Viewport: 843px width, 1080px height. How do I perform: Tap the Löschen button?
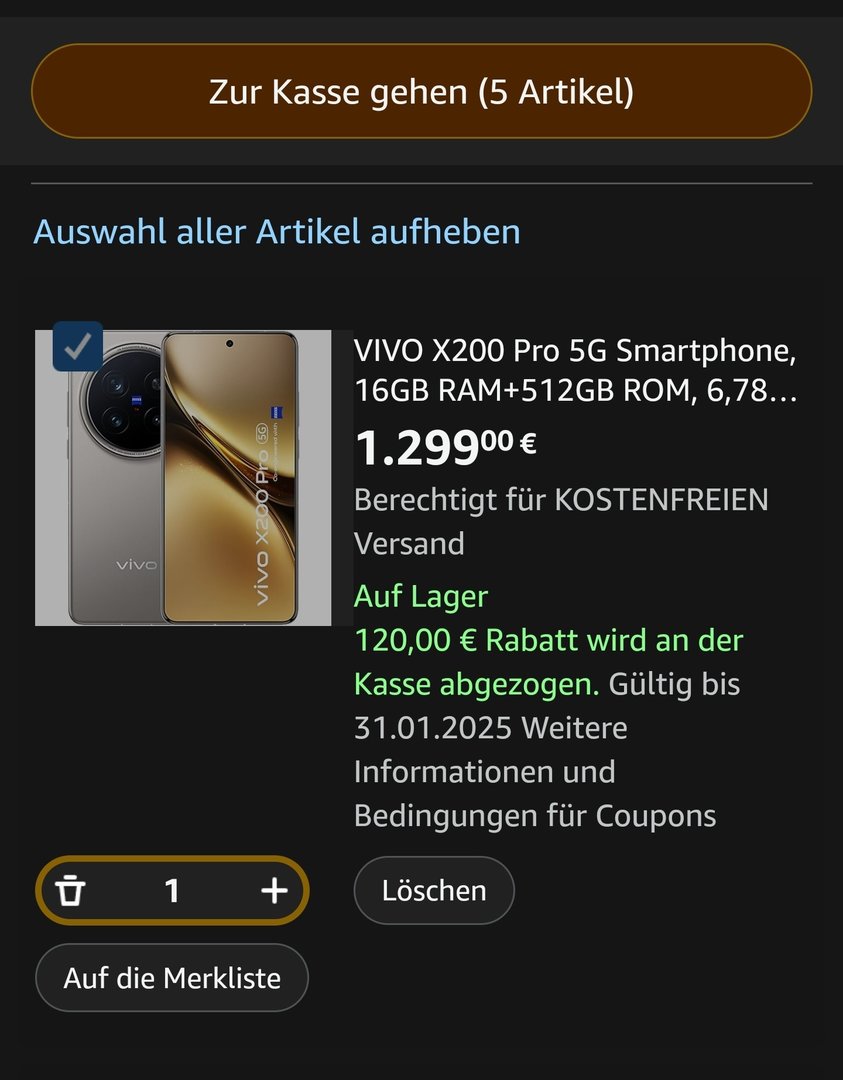(434, 890)
